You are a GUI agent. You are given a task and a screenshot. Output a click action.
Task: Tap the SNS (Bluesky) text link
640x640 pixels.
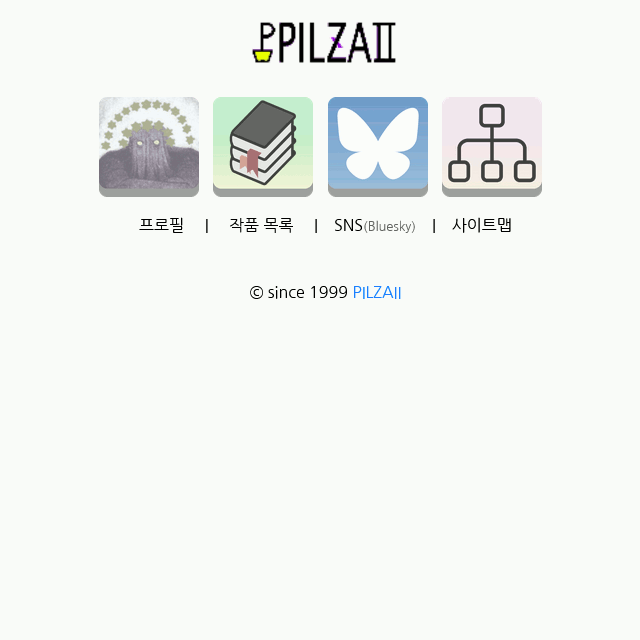coord(374,226)
